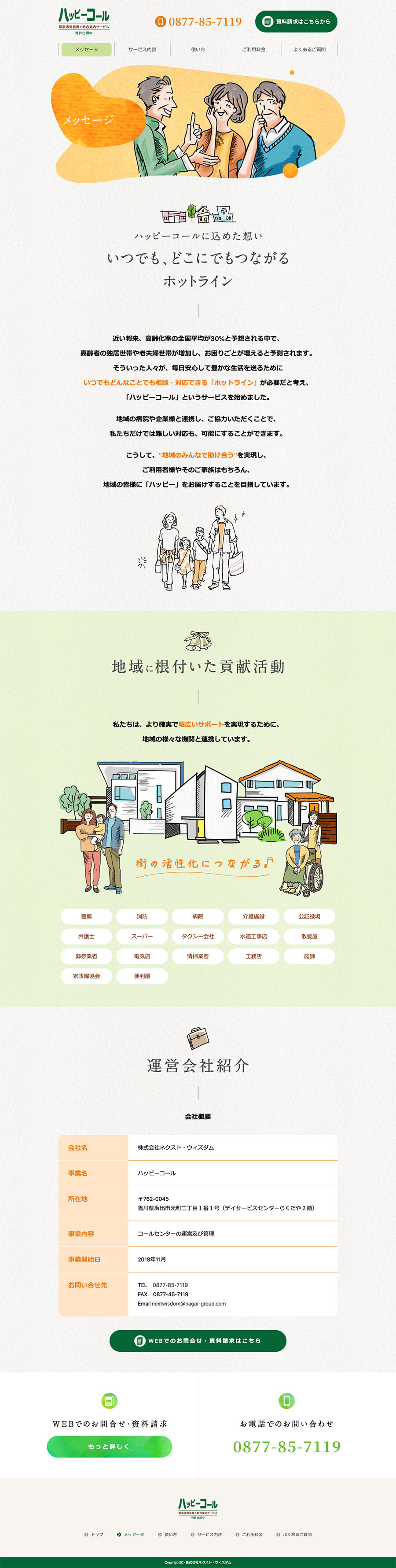The width and height of the screenshot is (396, 1568).
Task: Call the large green 0877-85-7119 number
Action: coord(286,1446)
